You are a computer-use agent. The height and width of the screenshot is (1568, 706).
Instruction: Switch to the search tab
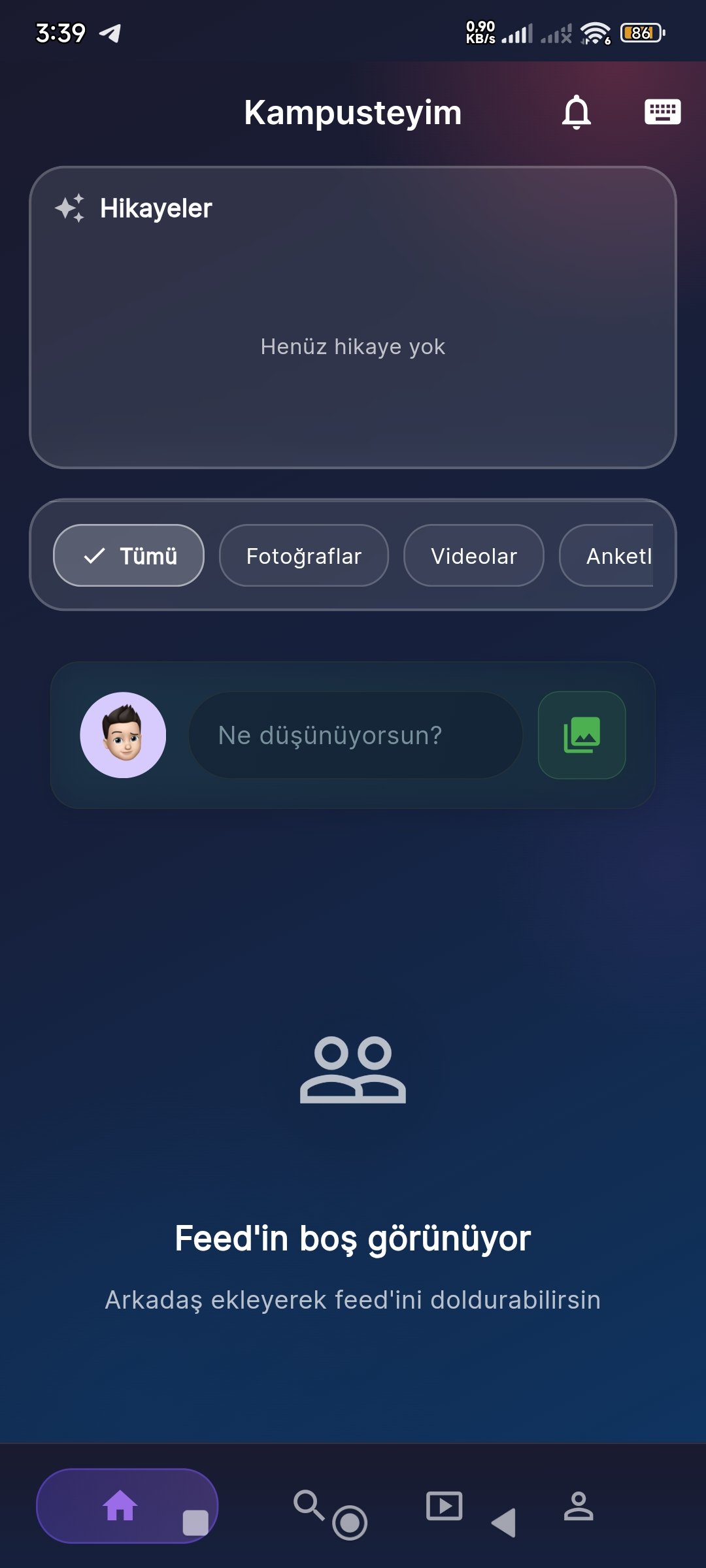[x=308, y=1505]
